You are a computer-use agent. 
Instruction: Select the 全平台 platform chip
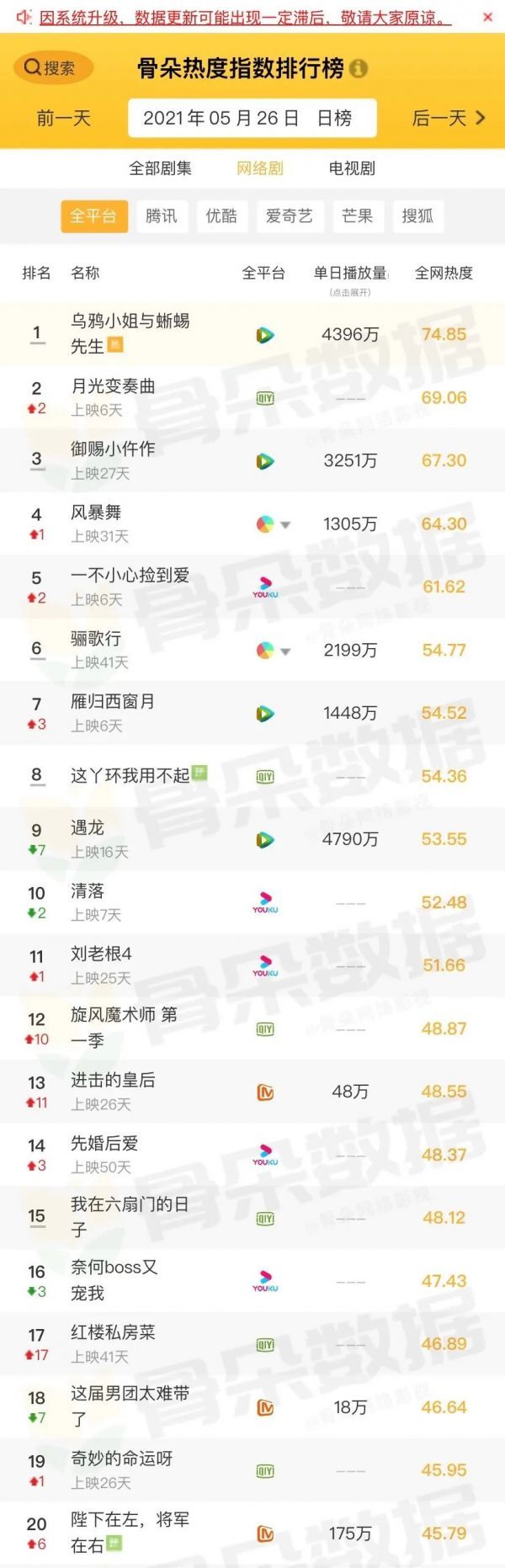(x=93, y=216)
